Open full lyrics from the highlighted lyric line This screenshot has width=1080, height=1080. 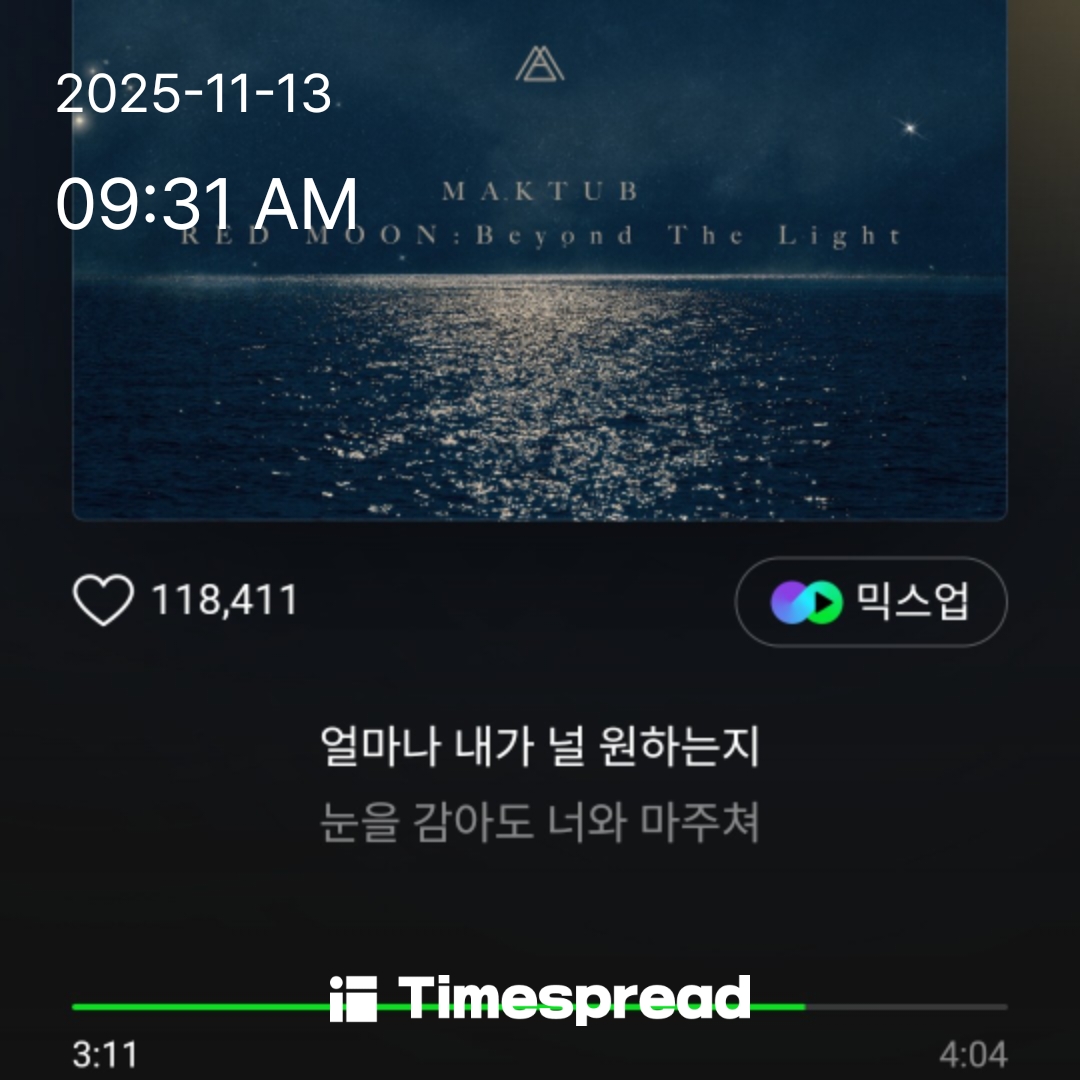tap(540, 748)
